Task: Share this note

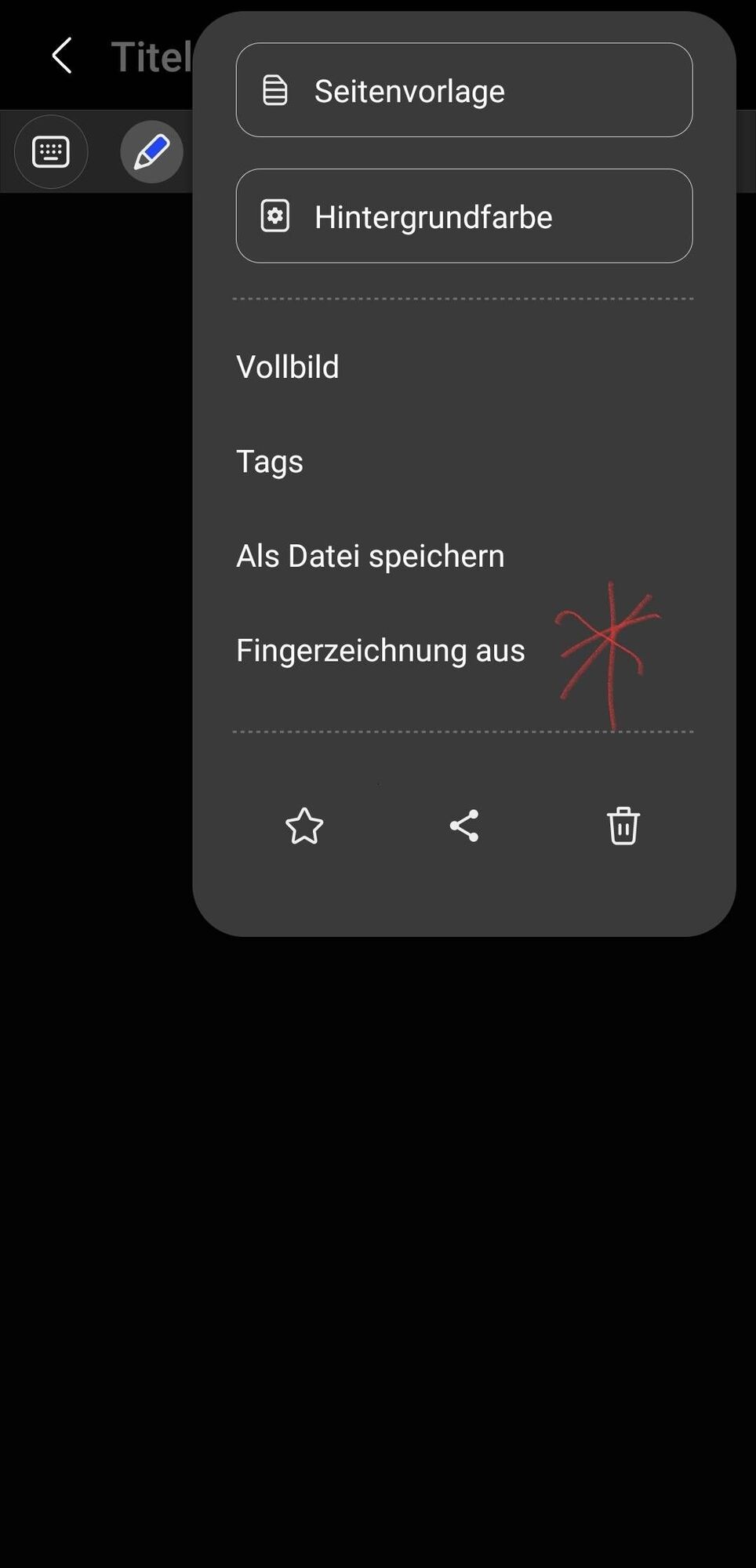Action: click(464, 826)
